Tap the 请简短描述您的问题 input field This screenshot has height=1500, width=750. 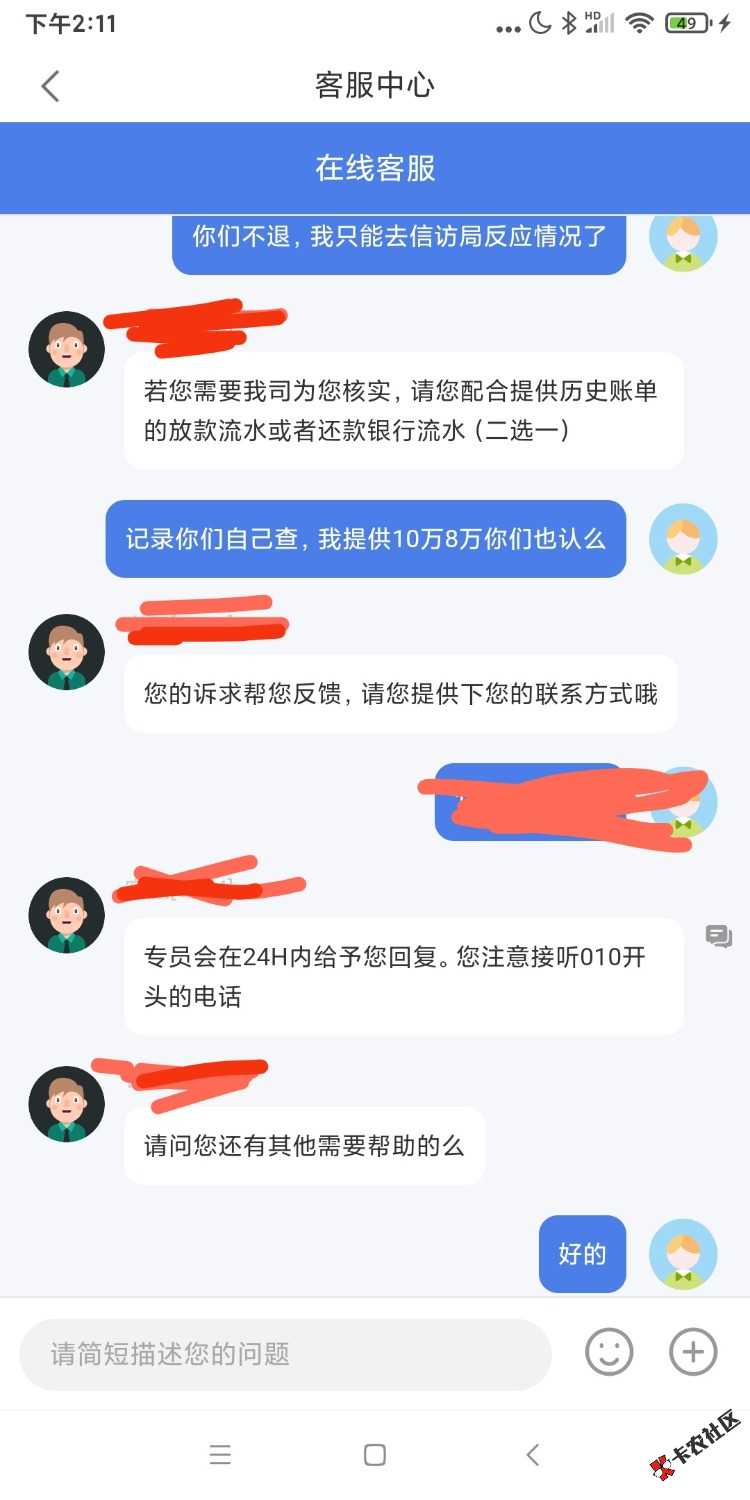(x=285, y=1354)
